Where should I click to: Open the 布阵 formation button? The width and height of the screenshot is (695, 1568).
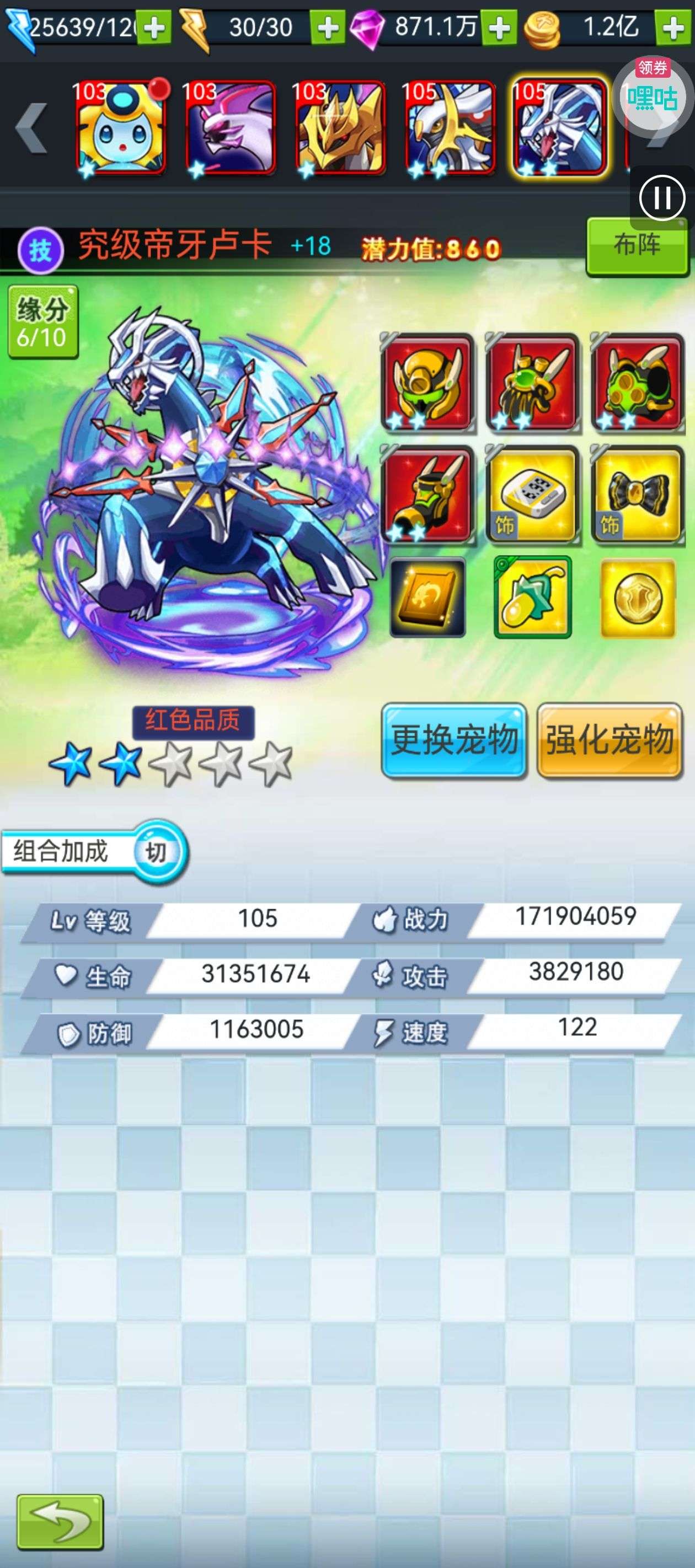click(637, 246)
